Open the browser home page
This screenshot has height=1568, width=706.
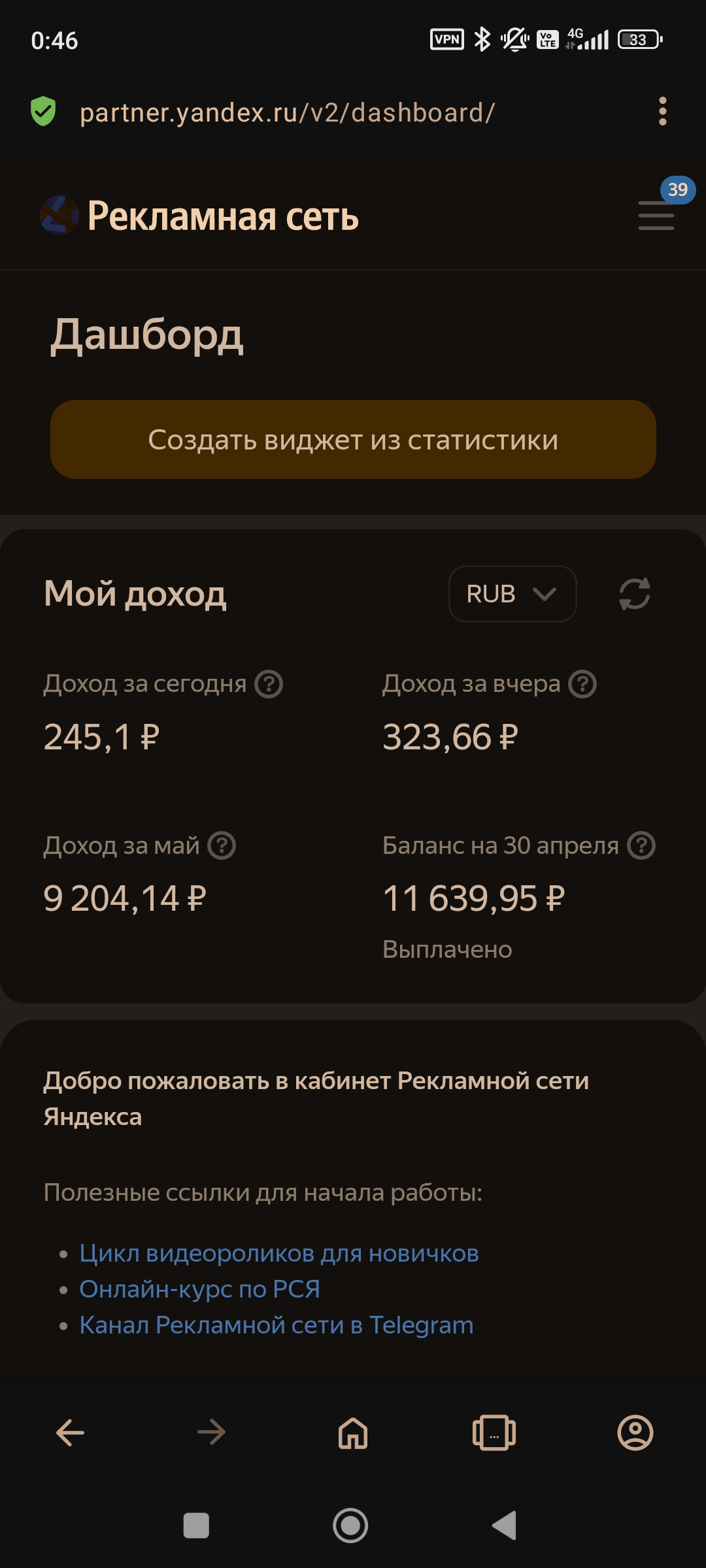[x=353, y=1433]
